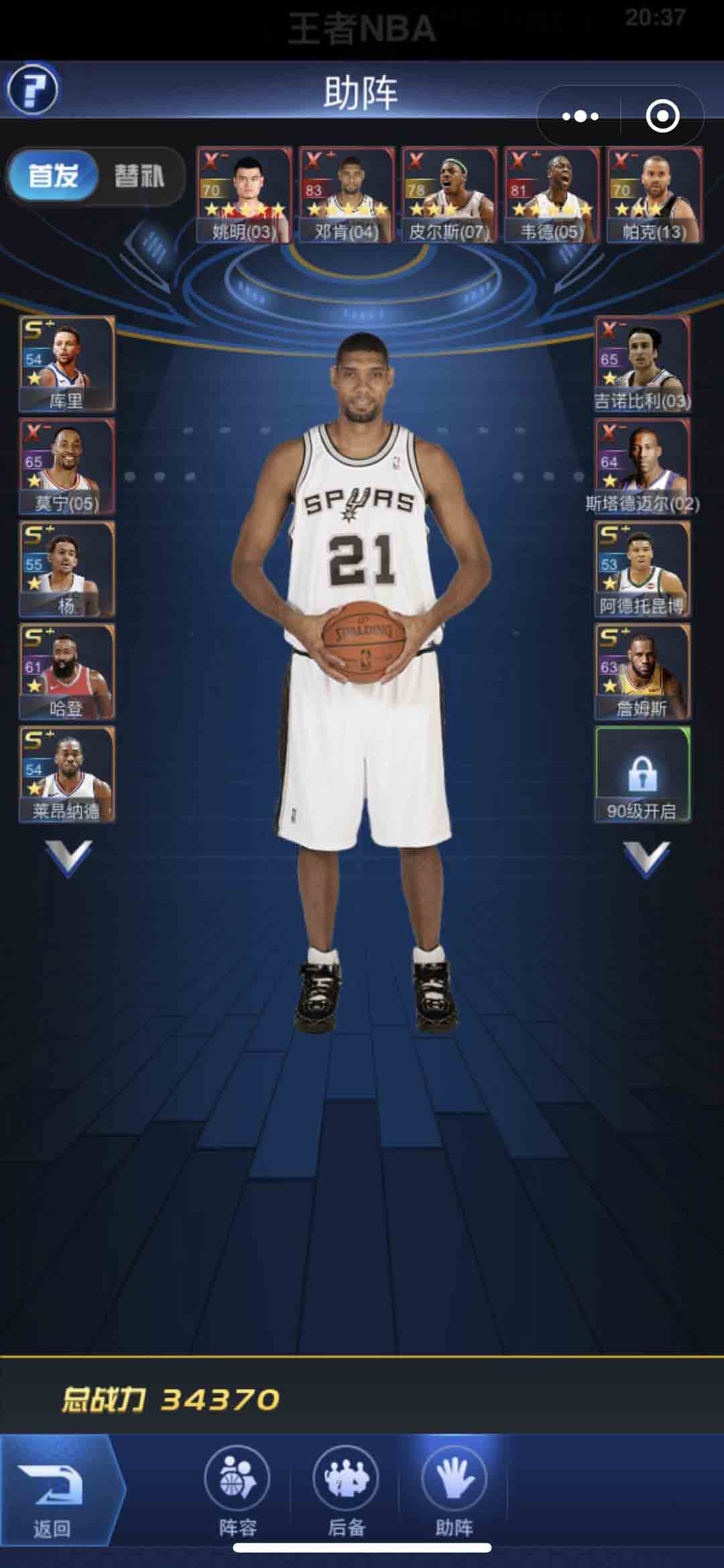Open the 哈登 assist card
The width and height of the screenshot is (724, 1568).
66,672
